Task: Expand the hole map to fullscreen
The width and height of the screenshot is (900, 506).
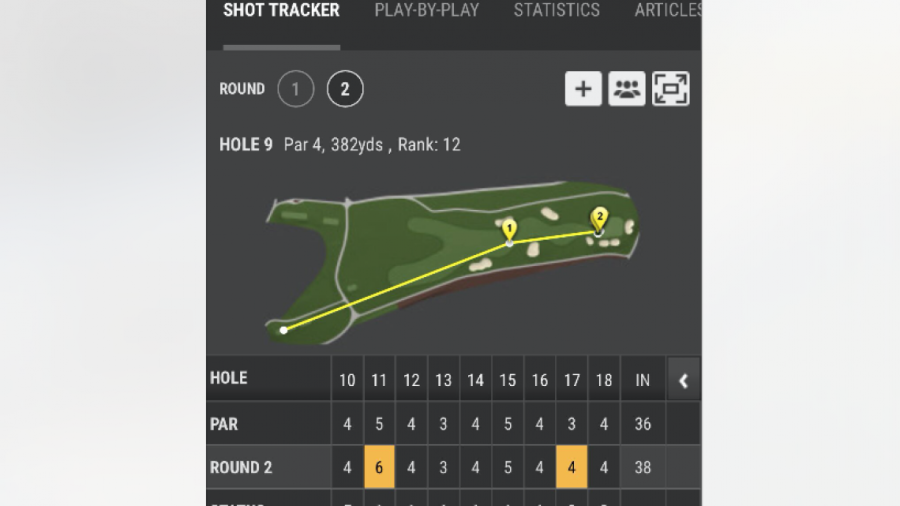Action: pyautogui.click(x=671, y=89)
